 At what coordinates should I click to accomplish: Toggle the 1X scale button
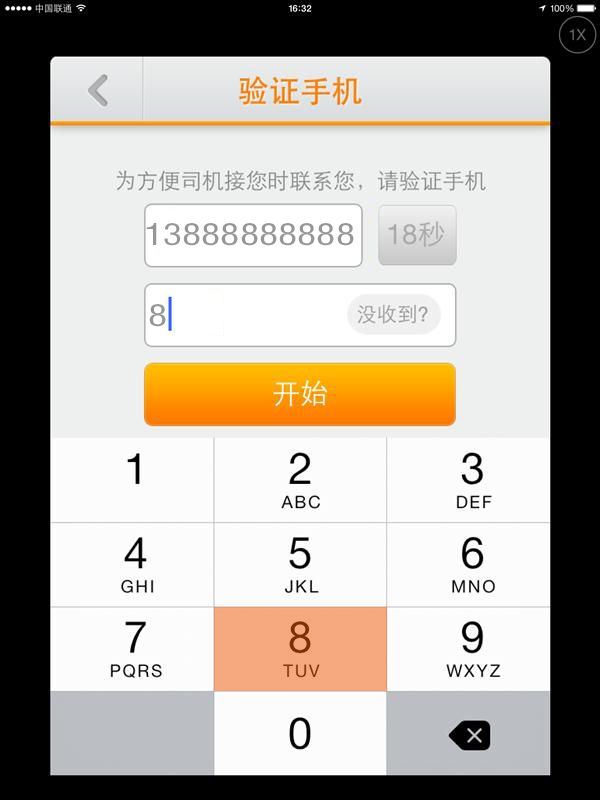point(577,35)
